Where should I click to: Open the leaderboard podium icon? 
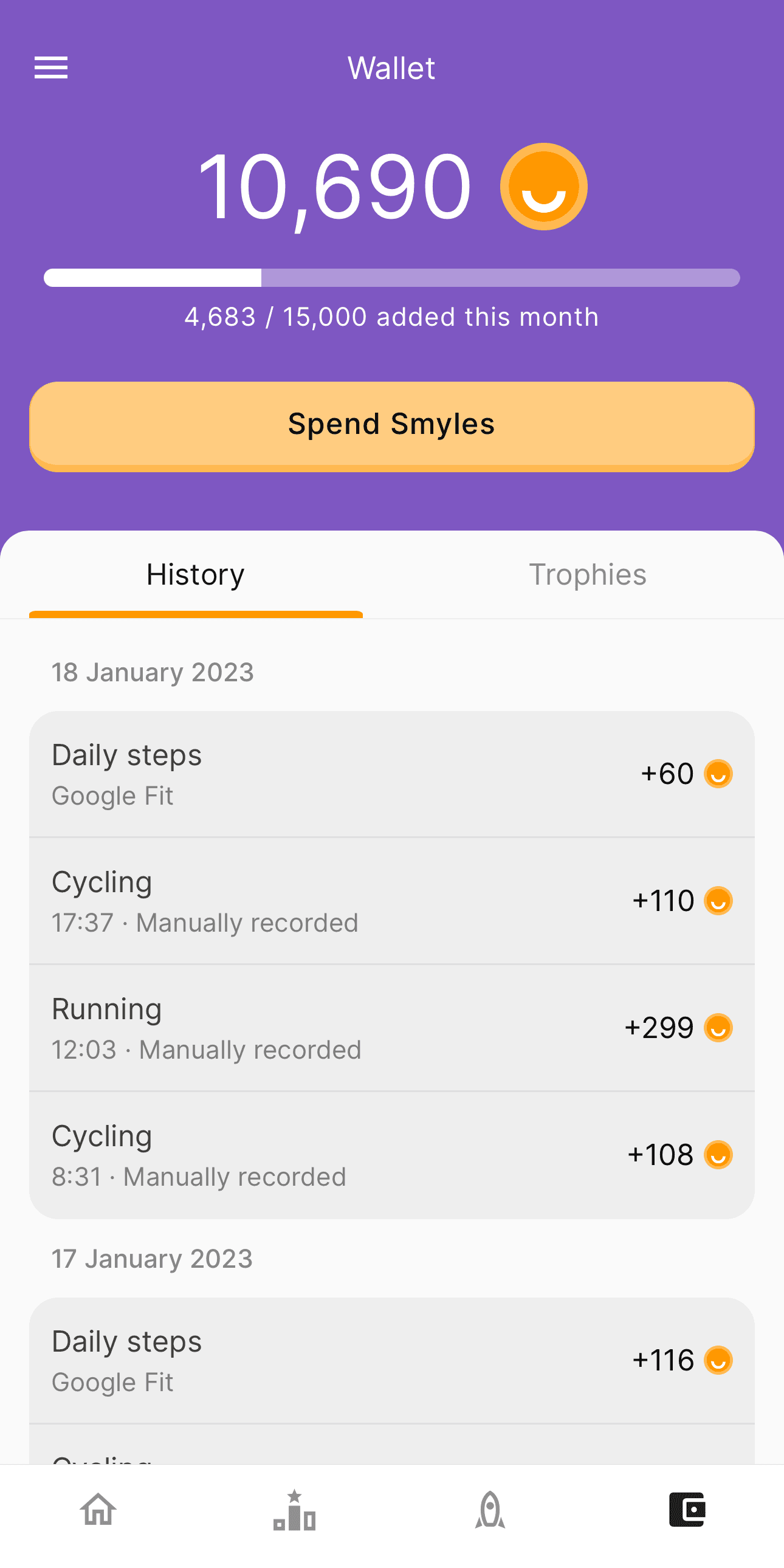coord(294,1510)
